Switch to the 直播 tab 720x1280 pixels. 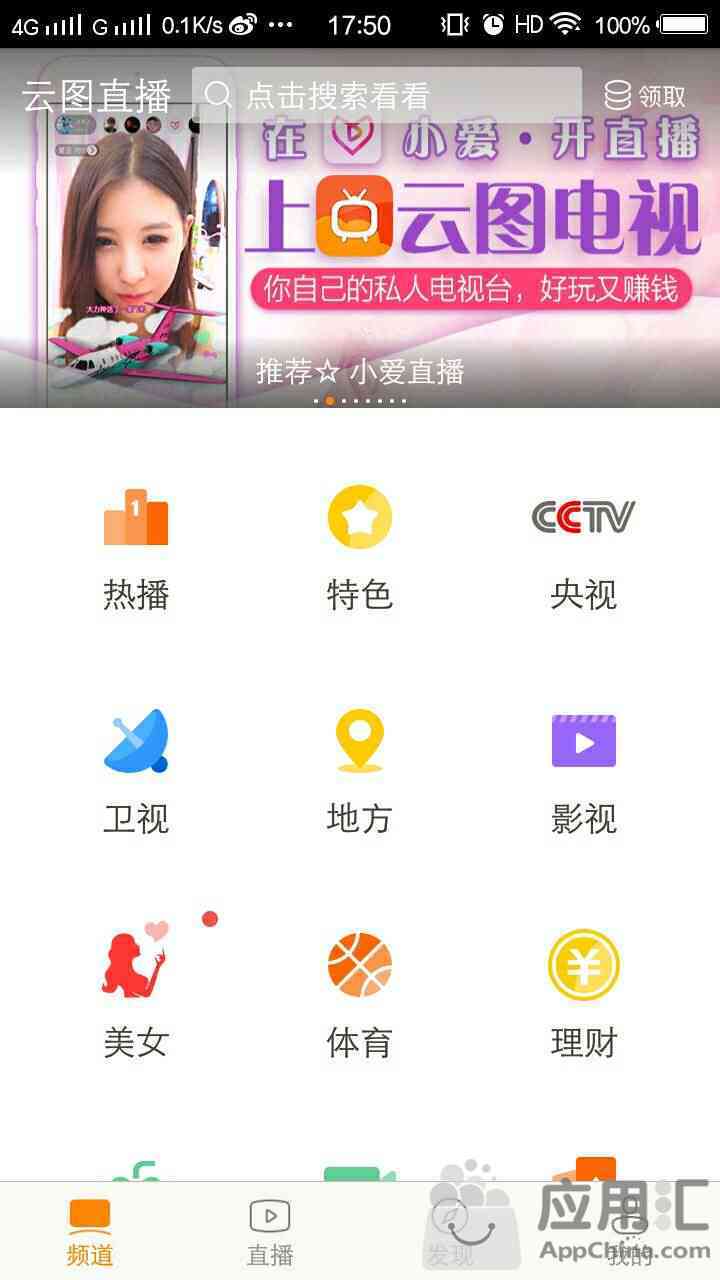click(270, 1232)
